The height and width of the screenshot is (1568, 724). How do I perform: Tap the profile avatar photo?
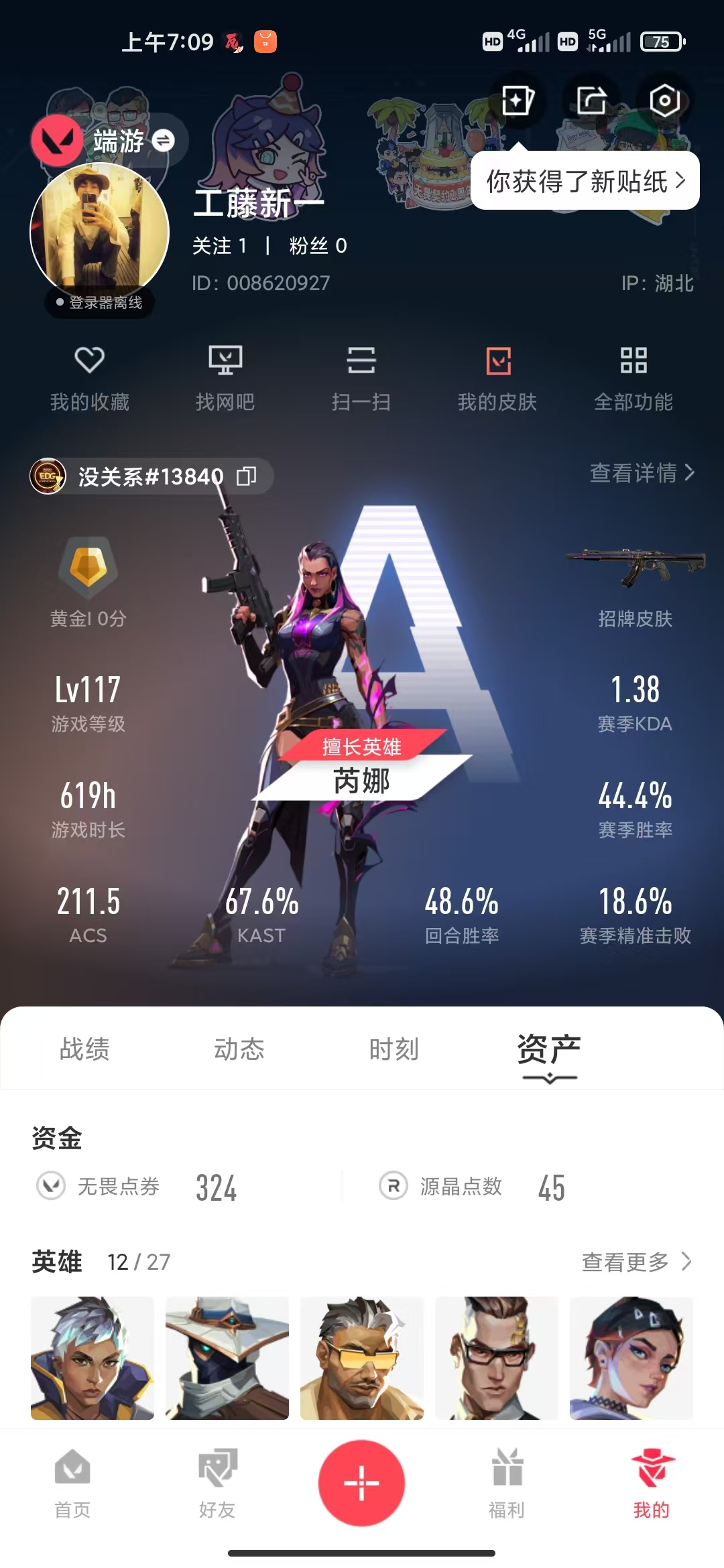pos(100,231)
